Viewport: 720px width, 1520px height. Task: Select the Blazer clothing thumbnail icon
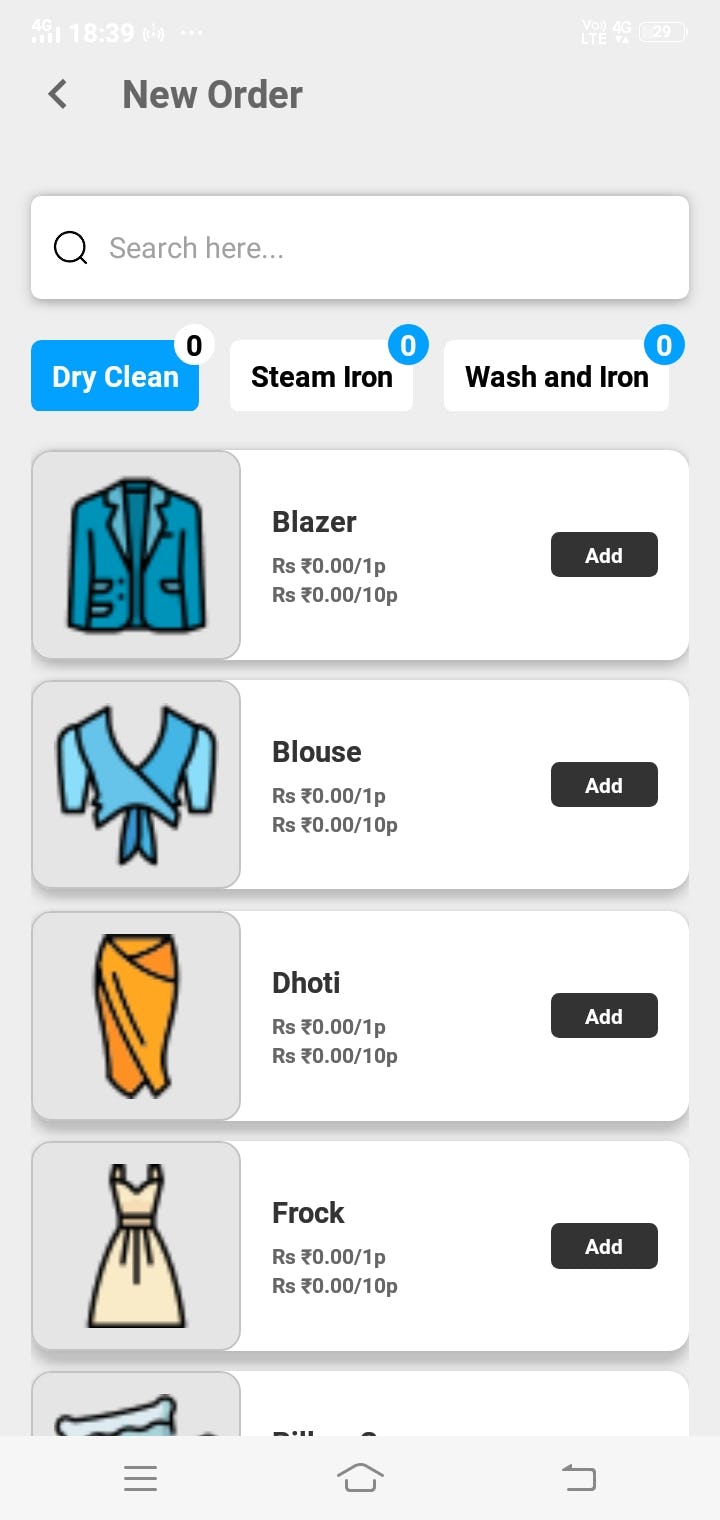coord(136,555)
